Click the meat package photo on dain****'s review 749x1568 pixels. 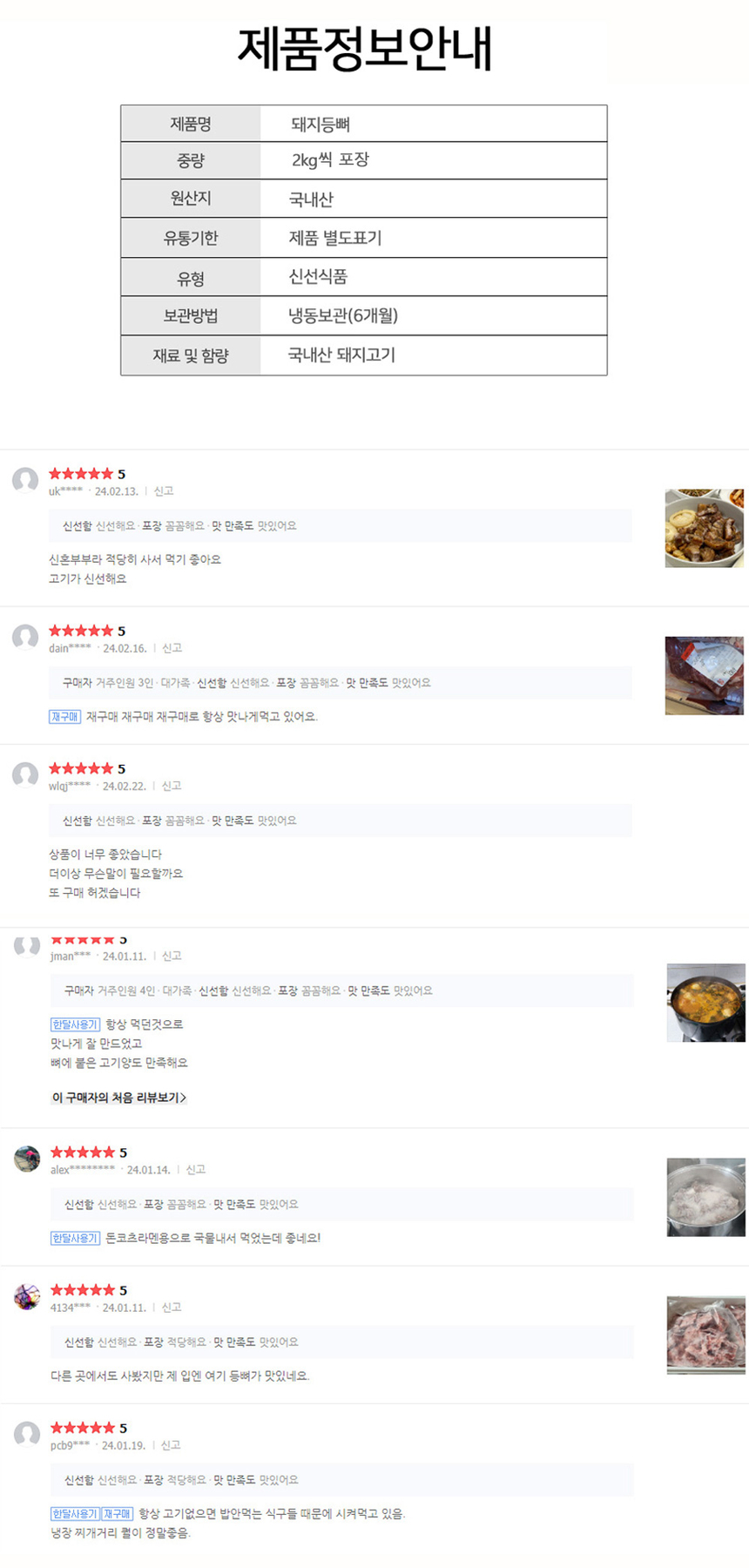click(705, 675)
